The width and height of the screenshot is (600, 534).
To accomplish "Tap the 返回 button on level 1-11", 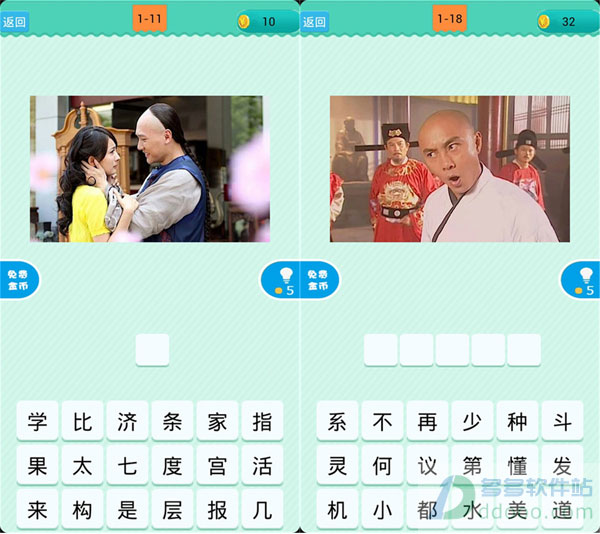I will pyautogui.click(x=14, y=21).
